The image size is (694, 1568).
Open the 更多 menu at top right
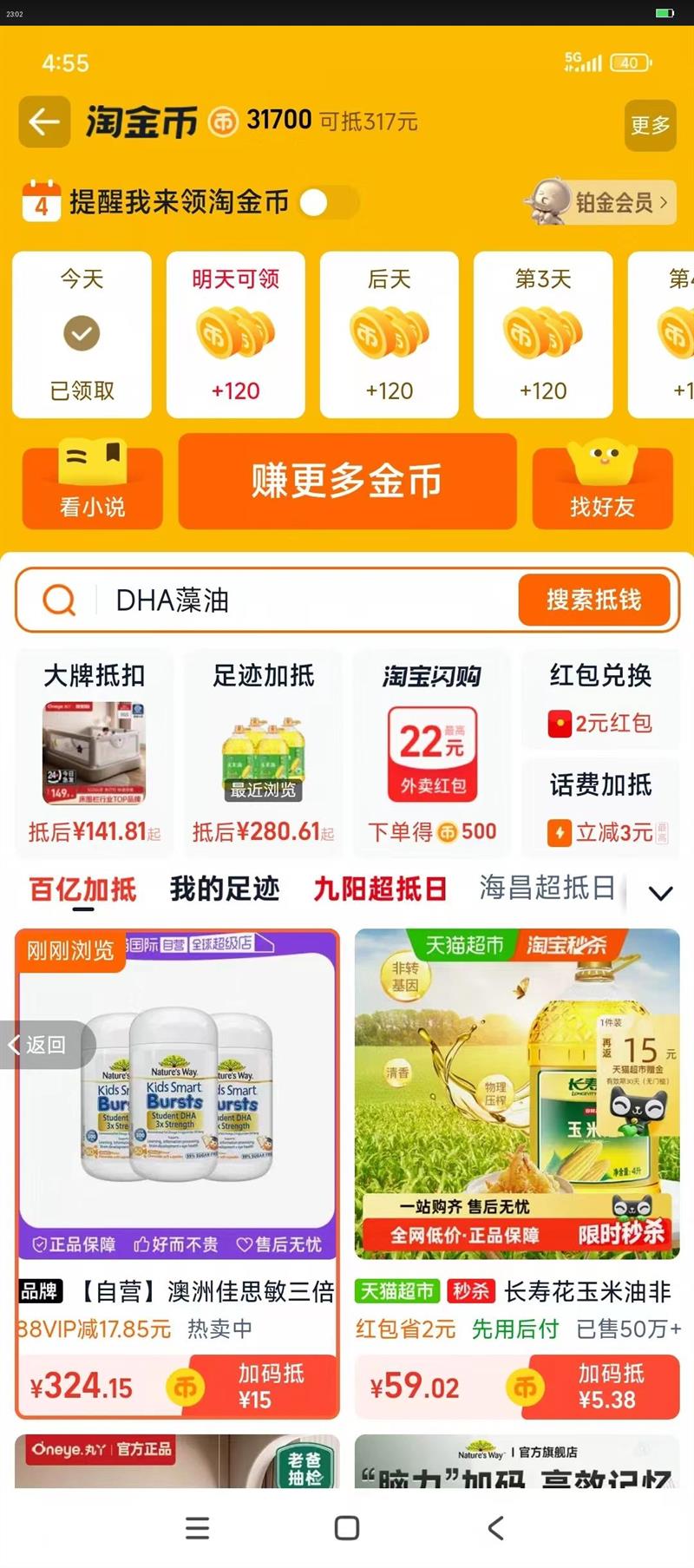[x=650, y=125]
